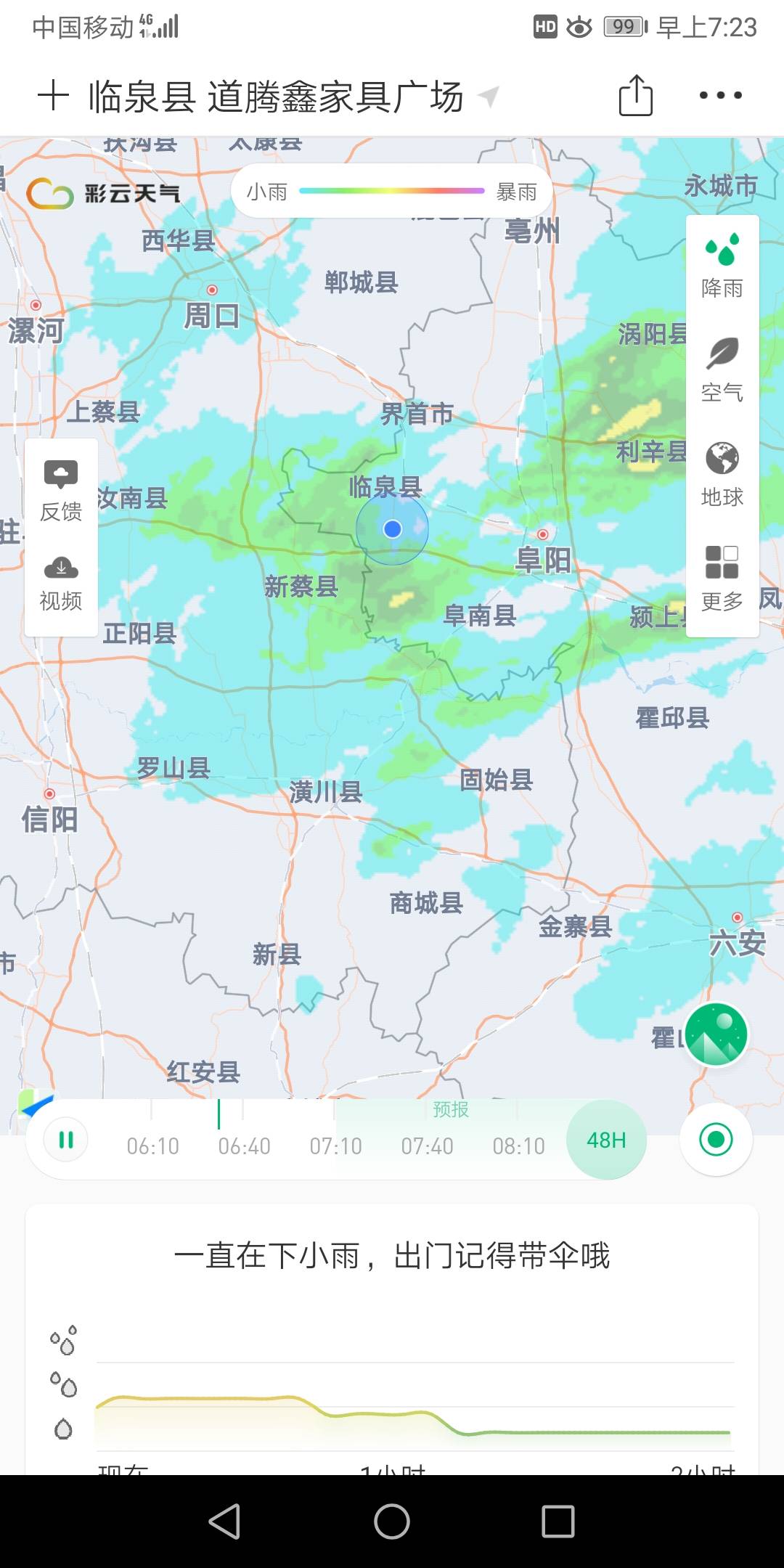Open 更多 for more map layers
Screen dimensions: 784x1568
(722, 579)
